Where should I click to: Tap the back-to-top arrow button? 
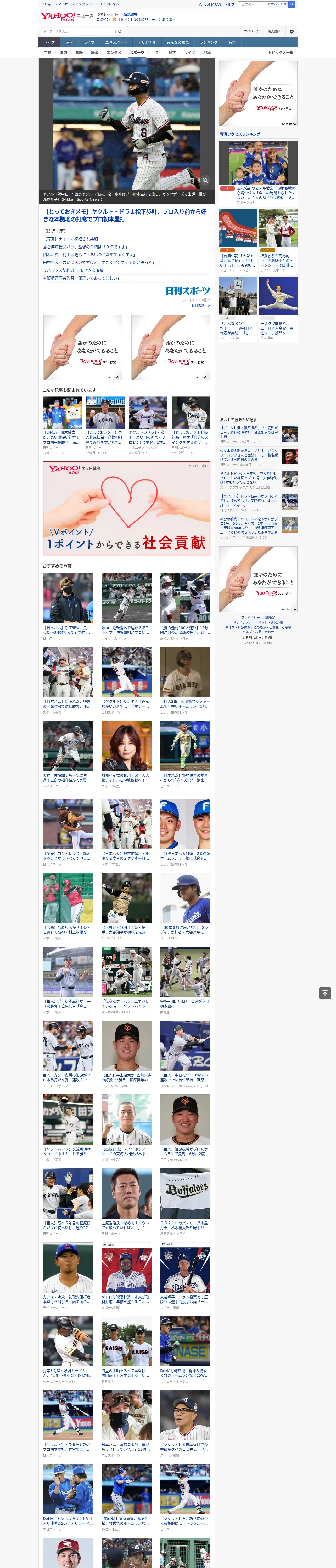[x=325, y=993]
